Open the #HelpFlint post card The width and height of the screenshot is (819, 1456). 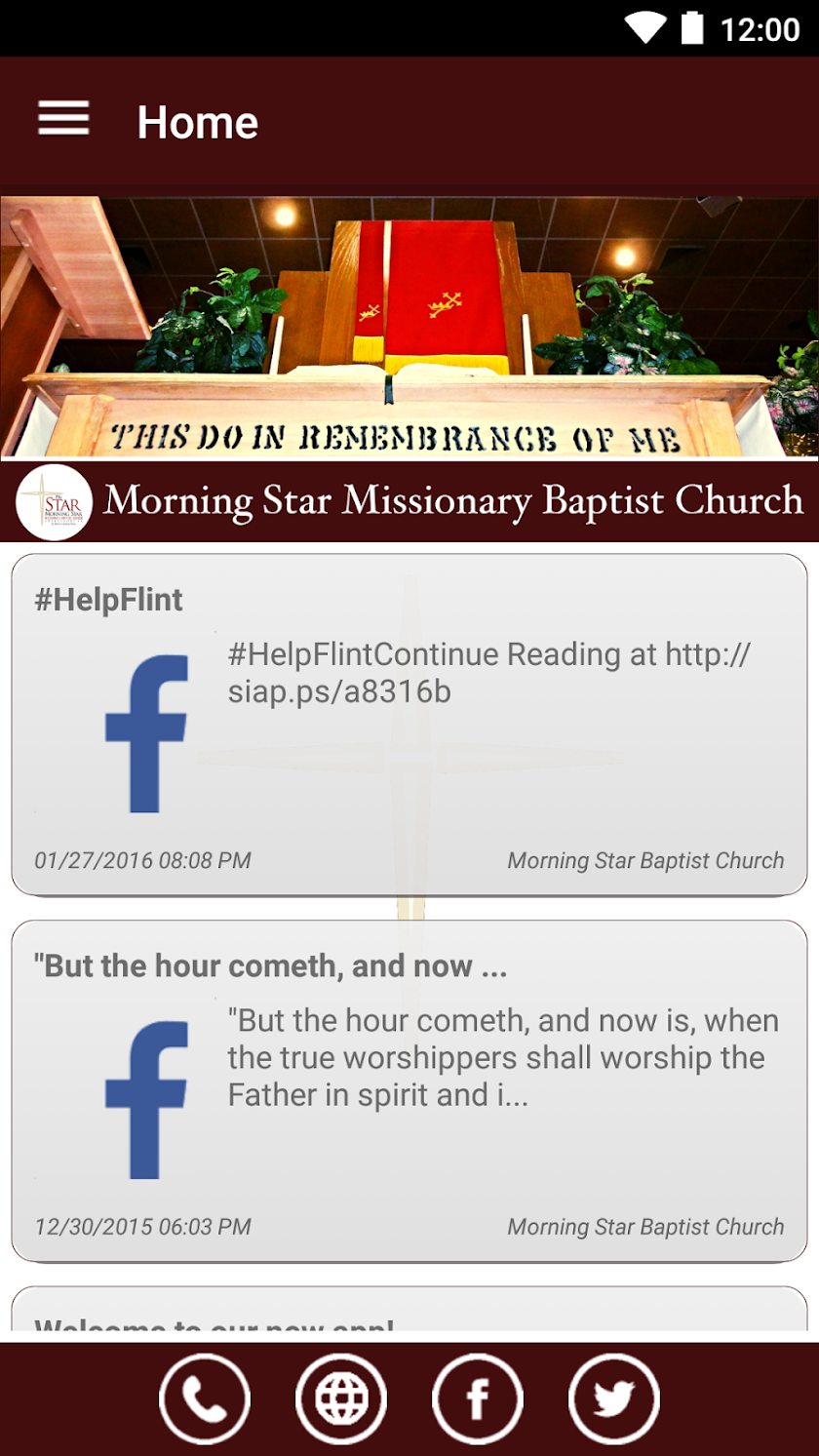[409, 725]
